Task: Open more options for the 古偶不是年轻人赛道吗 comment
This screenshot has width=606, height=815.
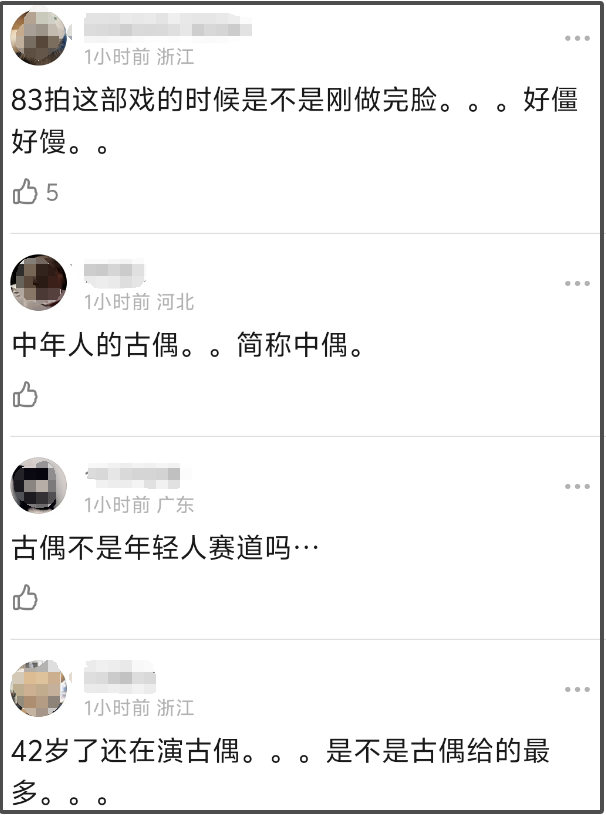Action: pyautogui.click(x=577, y=486)
